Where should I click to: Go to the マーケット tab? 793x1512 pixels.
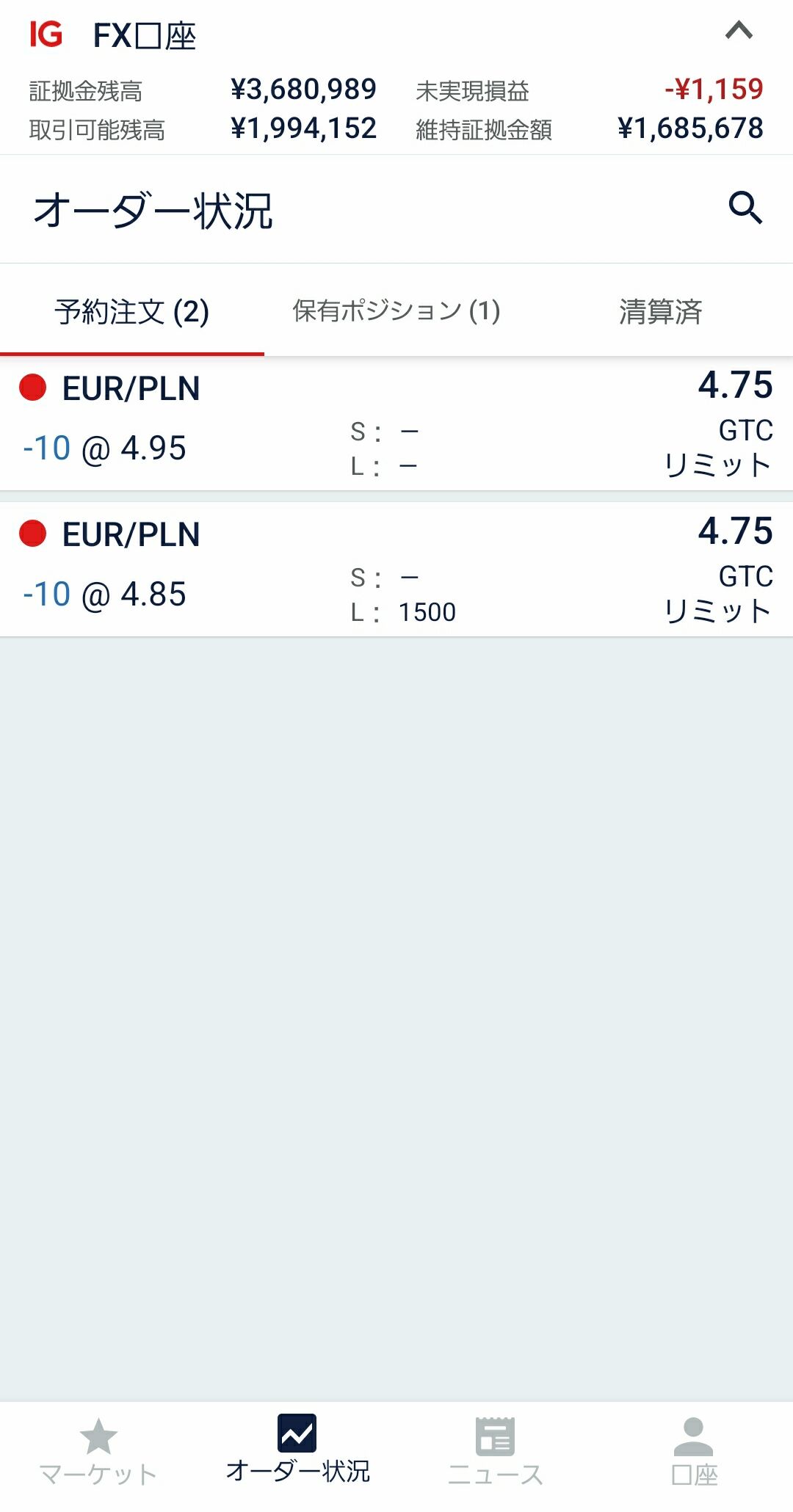pos(98,1452)
